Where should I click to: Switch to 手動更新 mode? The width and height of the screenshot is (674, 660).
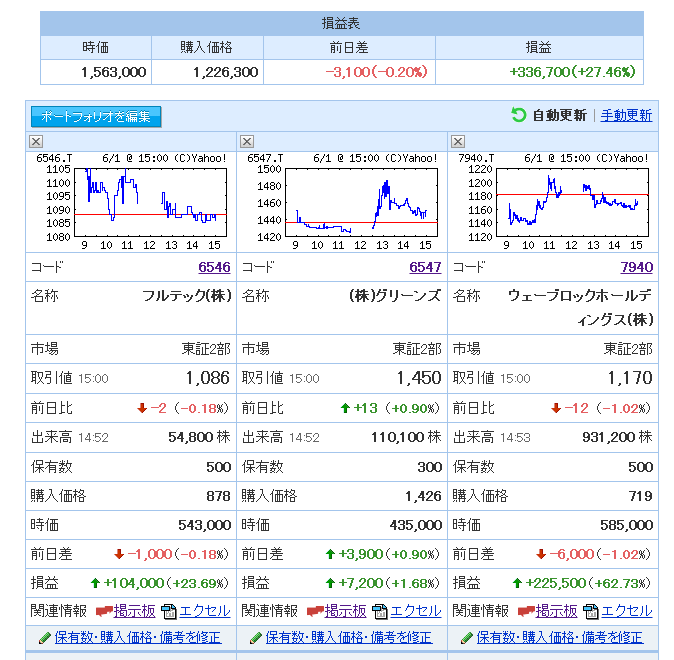point(626,116)
